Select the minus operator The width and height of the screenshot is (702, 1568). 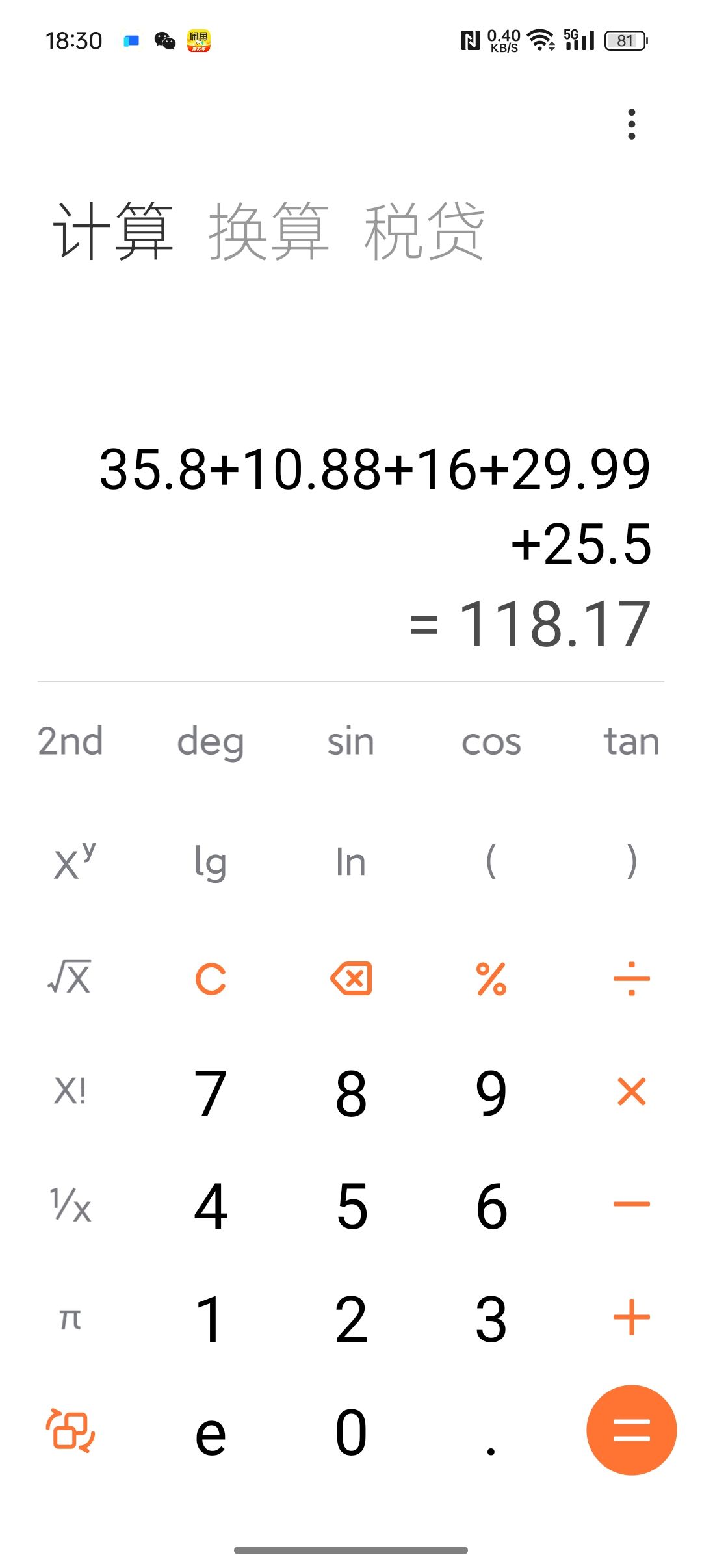631,1205
